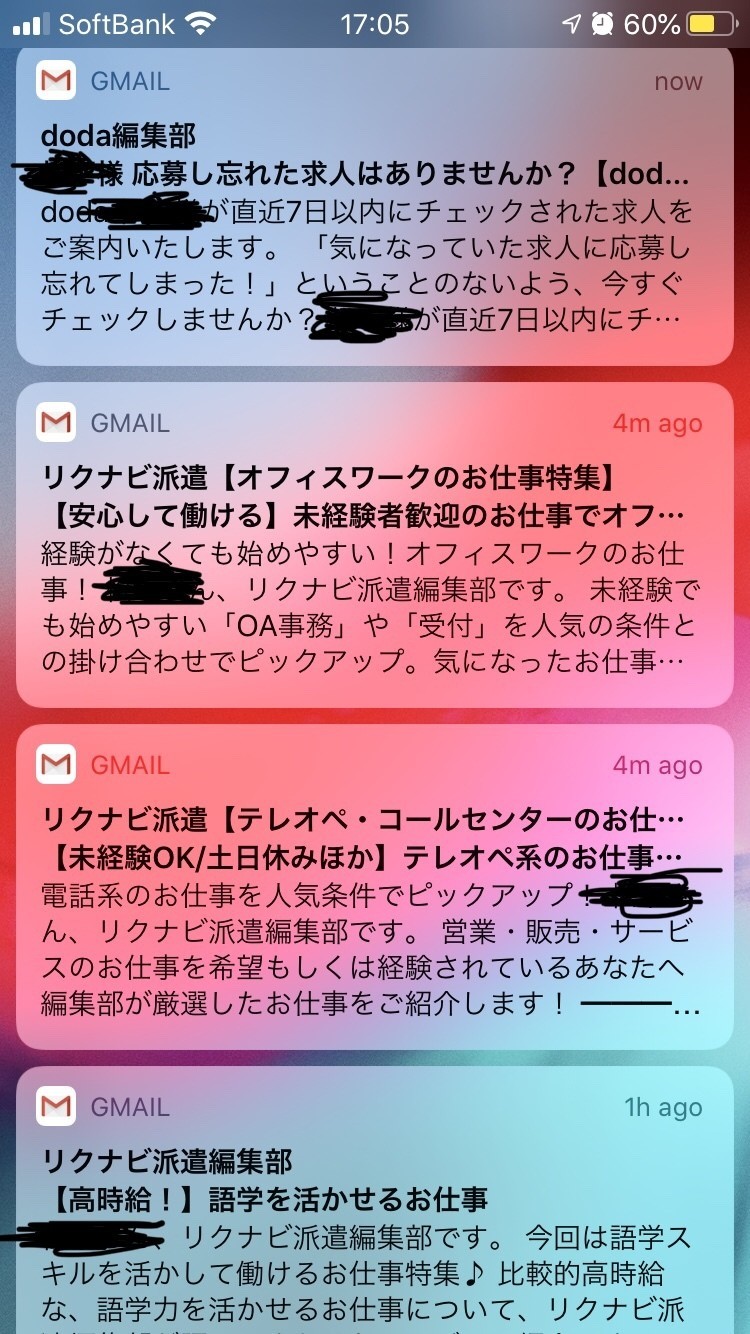The height and width of the screenshot is (1334, 750).
Task: Open the テレオペ・コールセンター job notification
Action: [x=375, y=890]
